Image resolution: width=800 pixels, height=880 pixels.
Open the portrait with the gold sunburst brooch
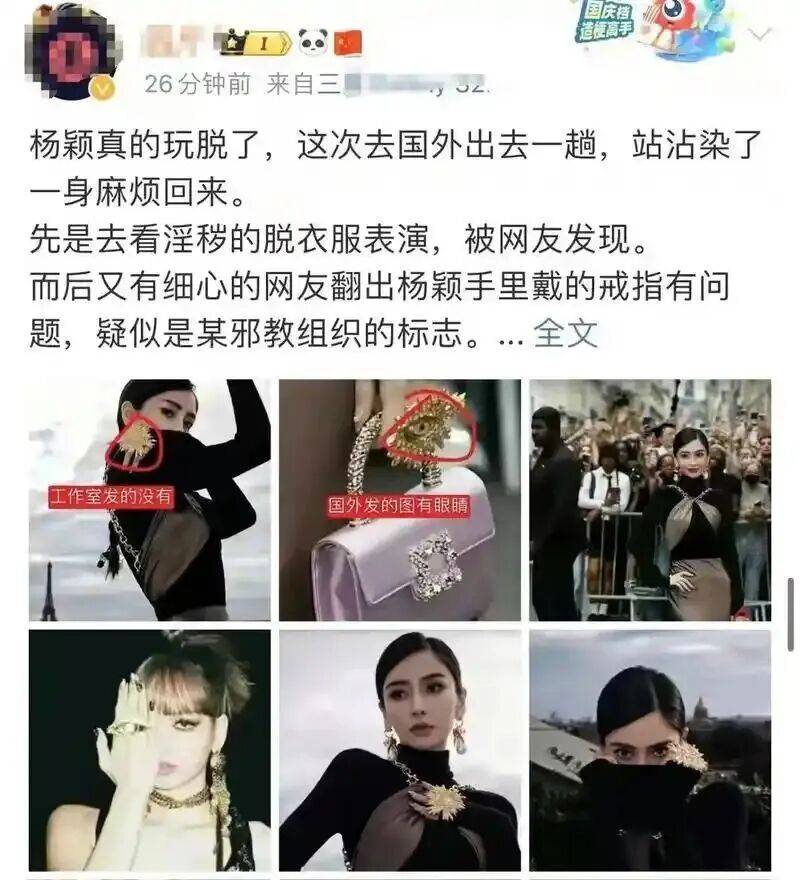tap(400, 750)
